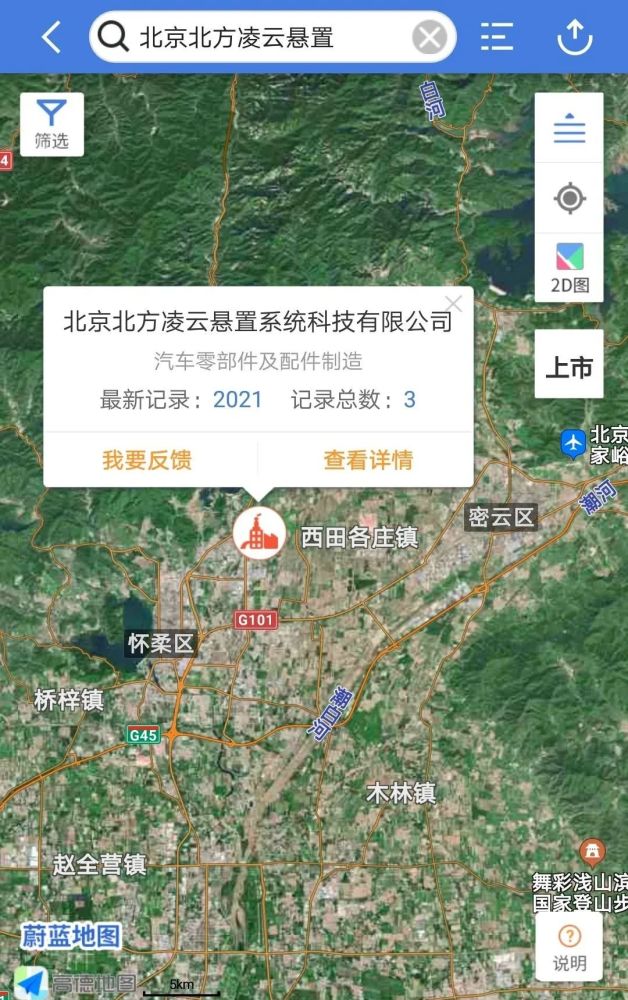Switch to 2D图 map view
The width and height of the screenshot is (628, 1000).
click(x=569, y=268)
